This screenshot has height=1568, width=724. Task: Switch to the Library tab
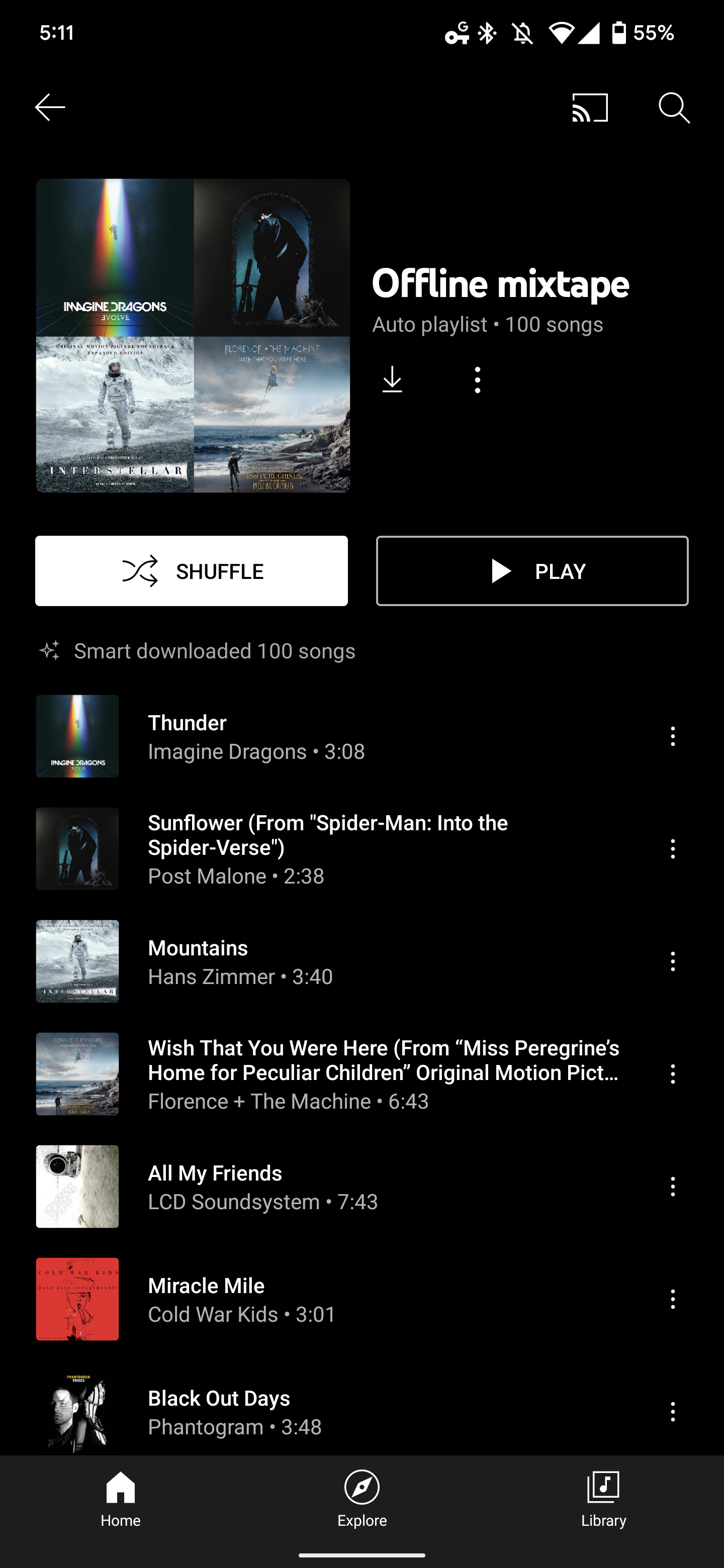[603, 1499]
